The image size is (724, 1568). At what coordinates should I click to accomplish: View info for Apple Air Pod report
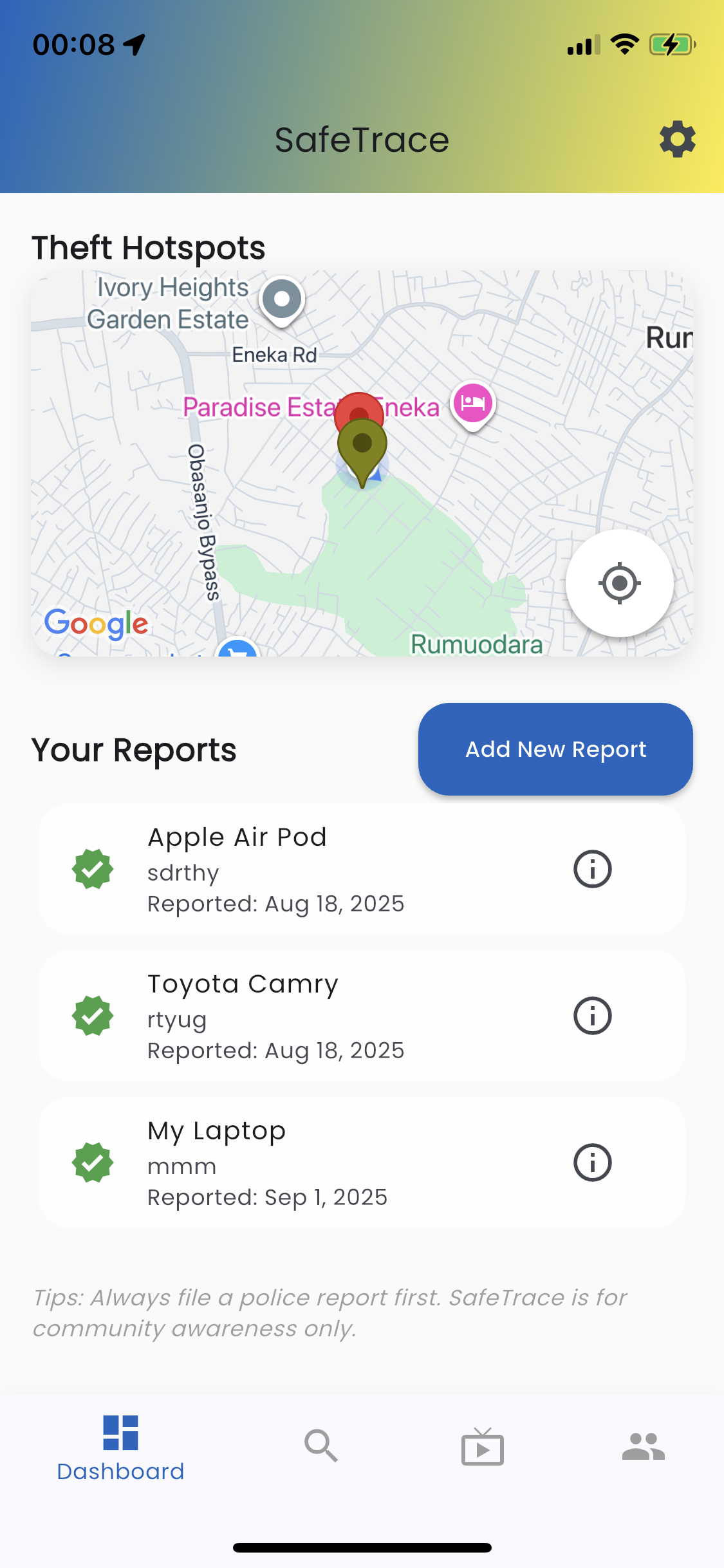coord(592,869)
